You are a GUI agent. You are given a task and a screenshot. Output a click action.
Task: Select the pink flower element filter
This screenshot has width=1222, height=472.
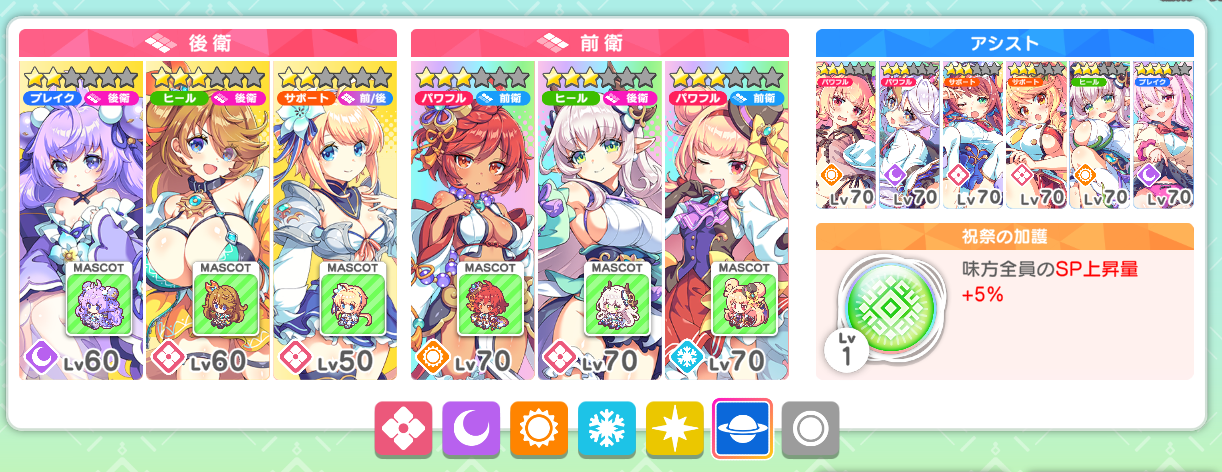403,430
